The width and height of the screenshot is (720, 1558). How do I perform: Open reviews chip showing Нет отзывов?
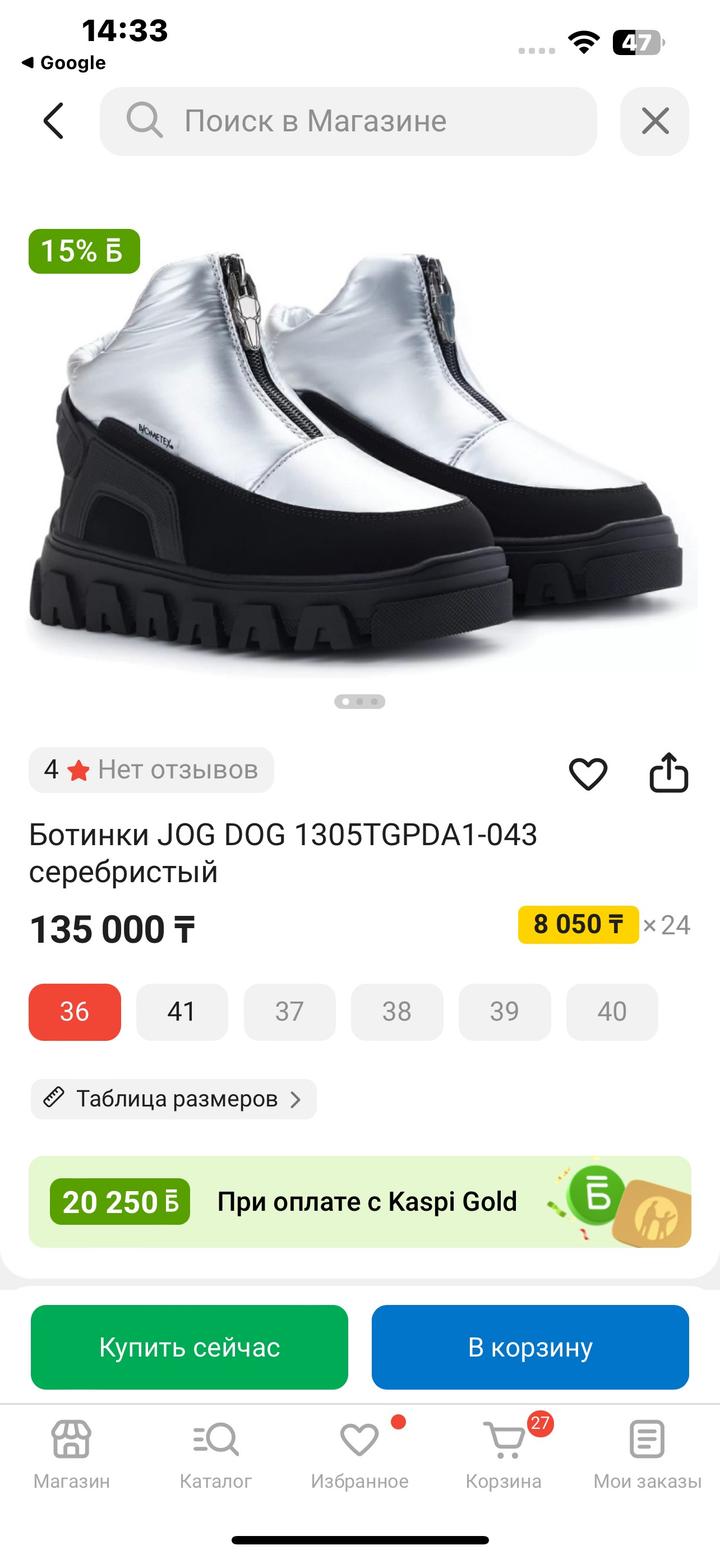(151, 770)
